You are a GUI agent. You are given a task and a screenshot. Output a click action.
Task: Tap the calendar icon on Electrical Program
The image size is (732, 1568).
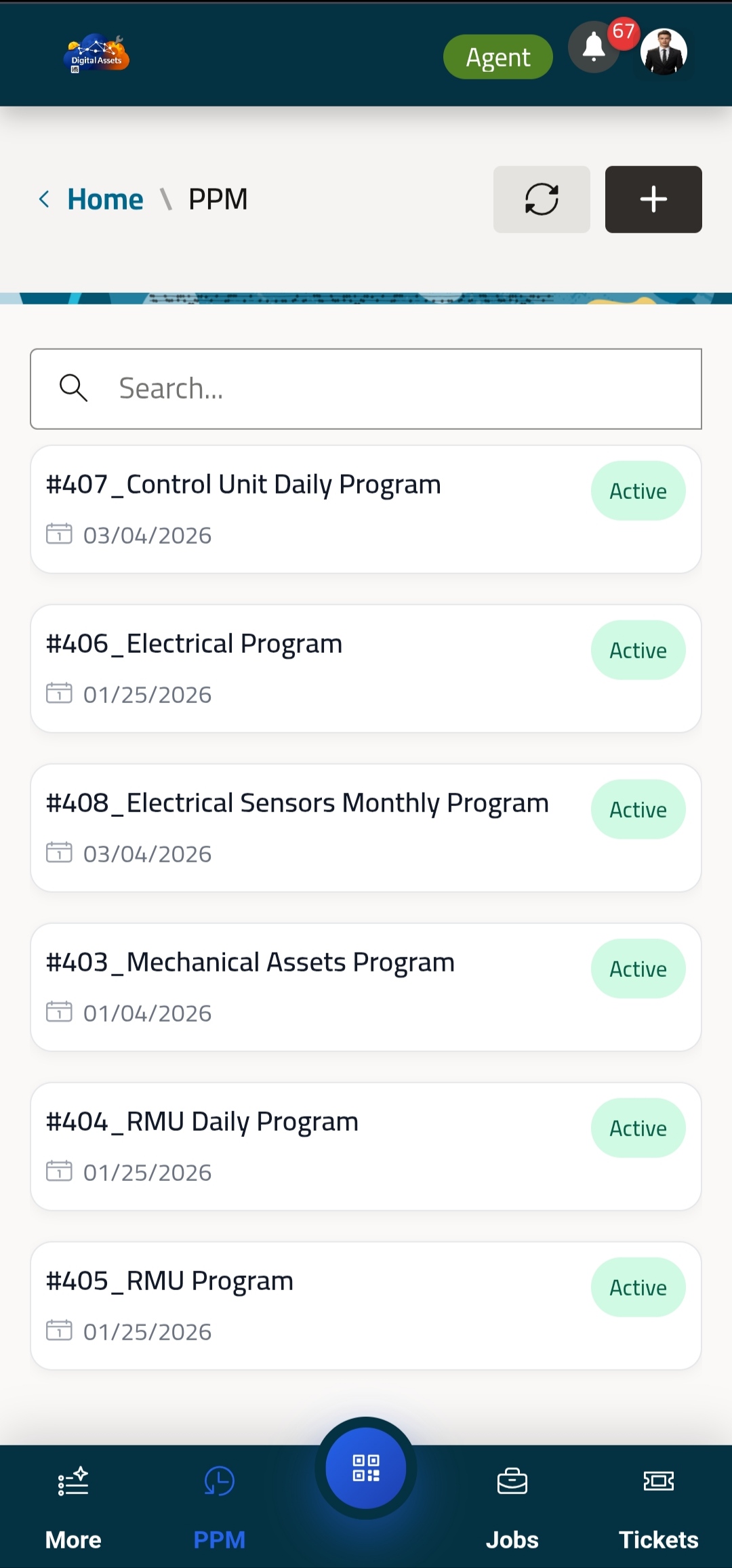click(60, 693)
